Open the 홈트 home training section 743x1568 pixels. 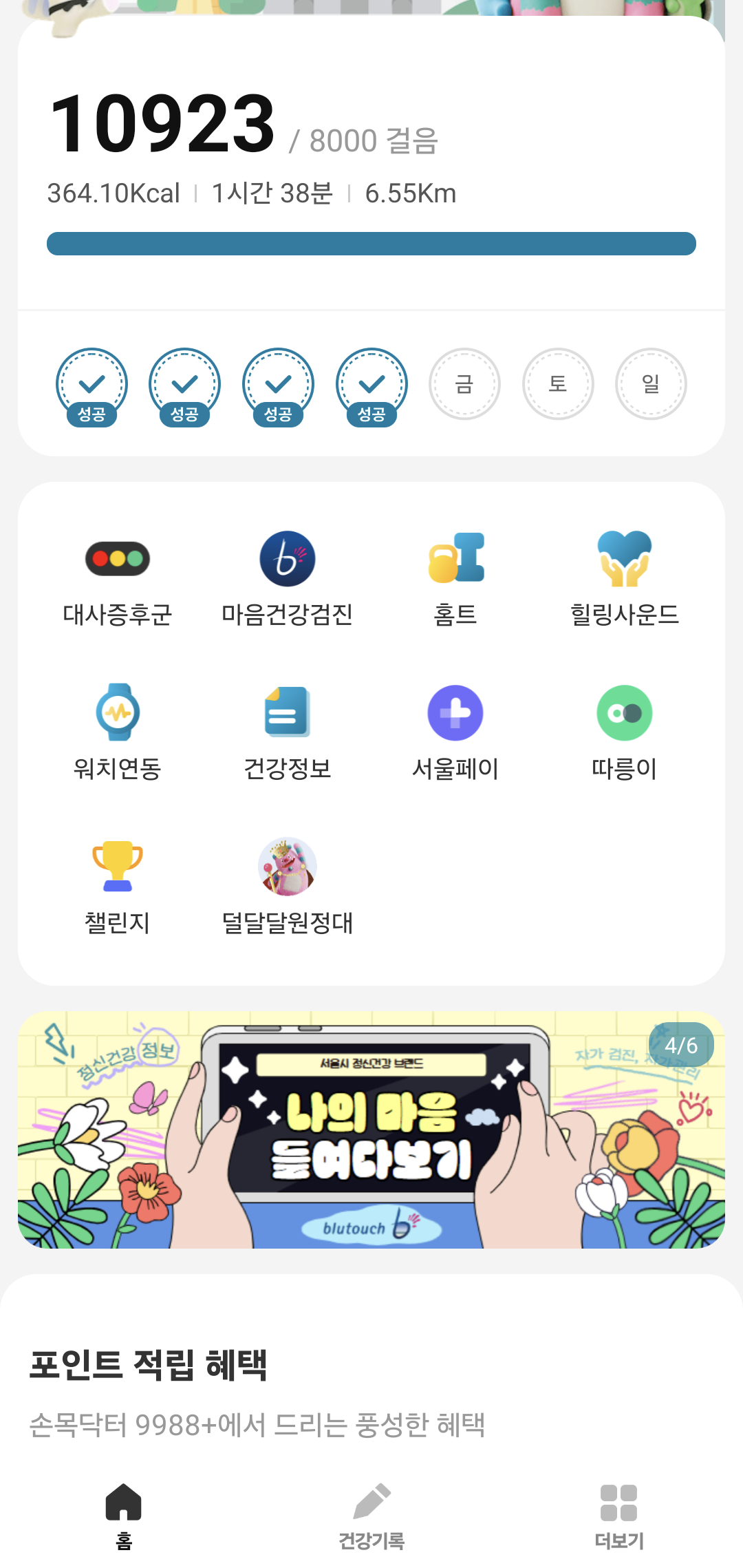(455, 577)
